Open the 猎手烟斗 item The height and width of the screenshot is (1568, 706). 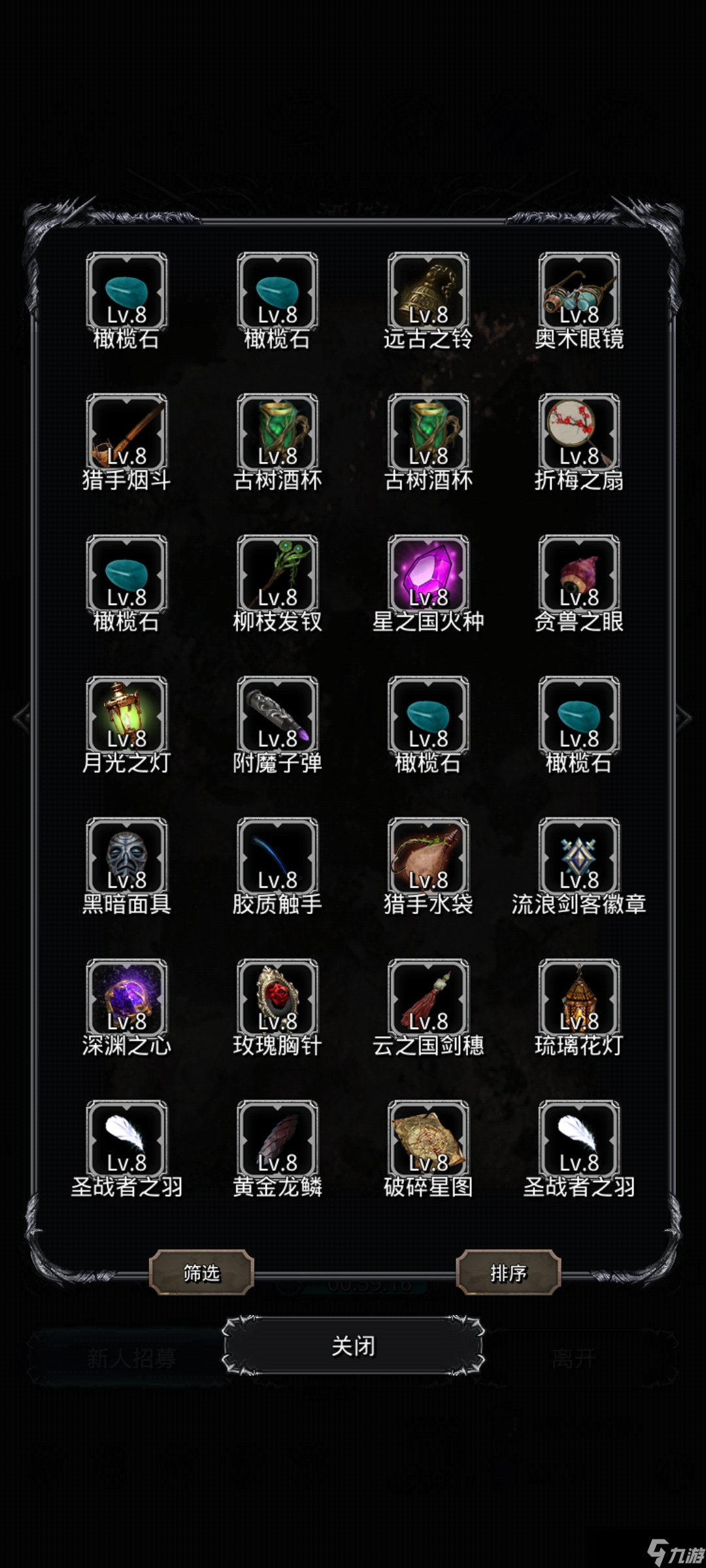[126, 433]
